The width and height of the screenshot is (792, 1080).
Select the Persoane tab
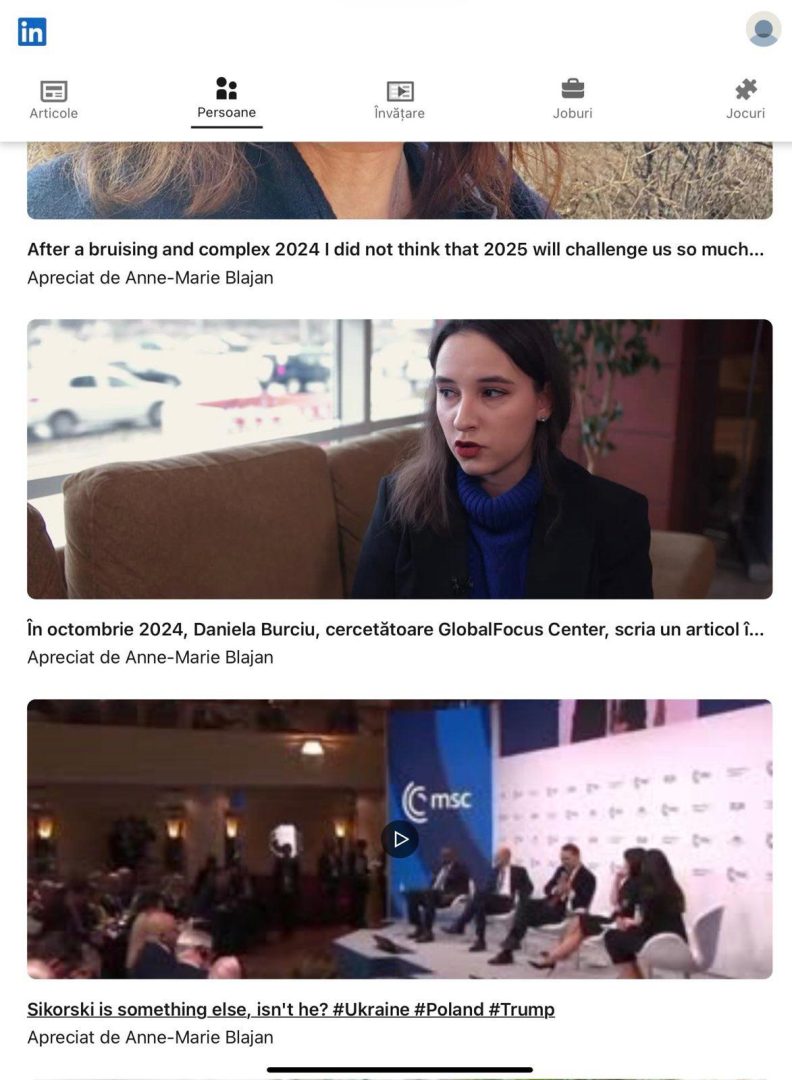[x=227, y=100]
